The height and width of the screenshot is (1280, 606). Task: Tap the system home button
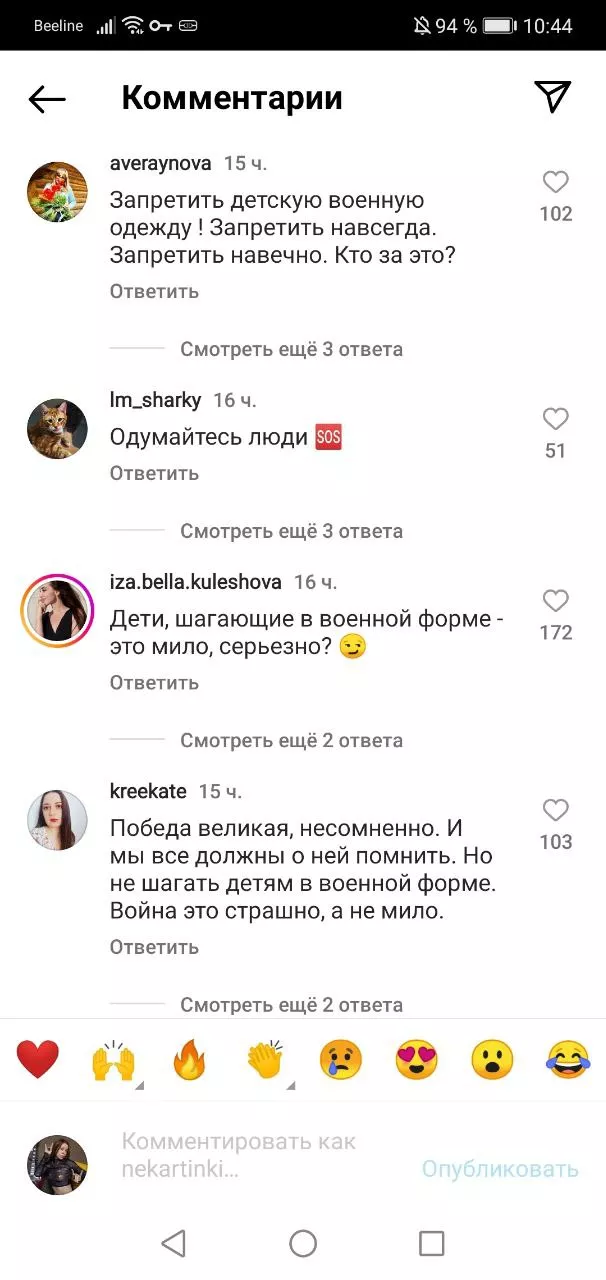tap(303, 1243)
